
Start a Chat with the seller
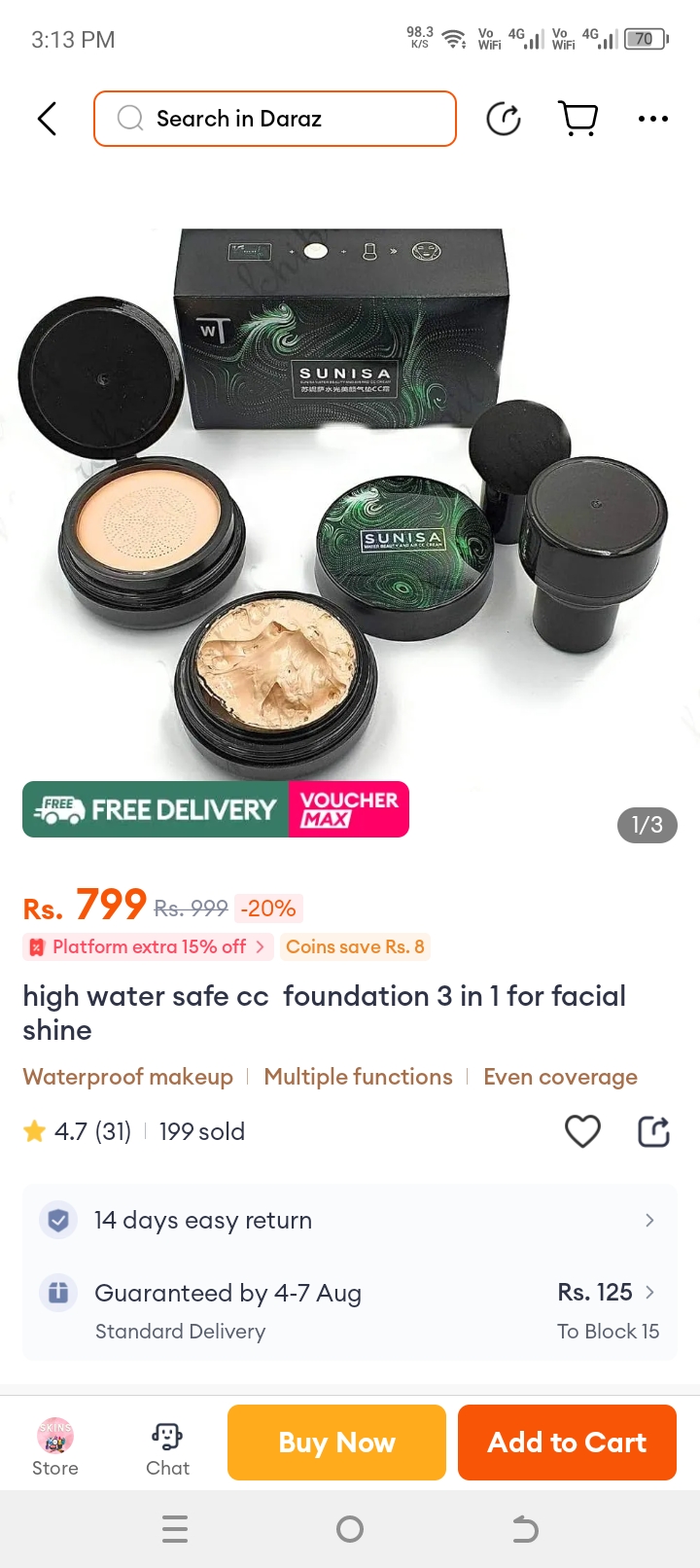(x=167, y=1445)
